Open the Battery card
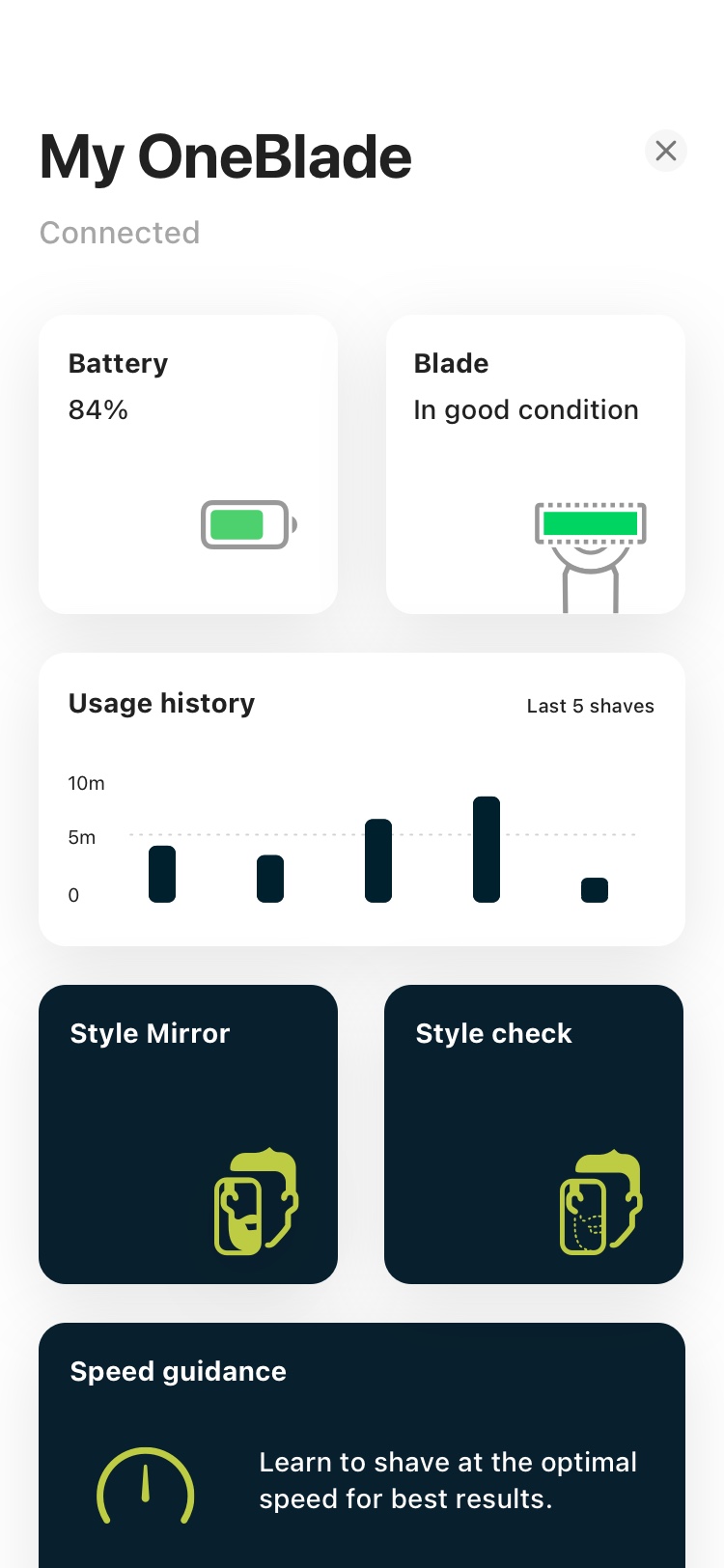 [188, 464]
